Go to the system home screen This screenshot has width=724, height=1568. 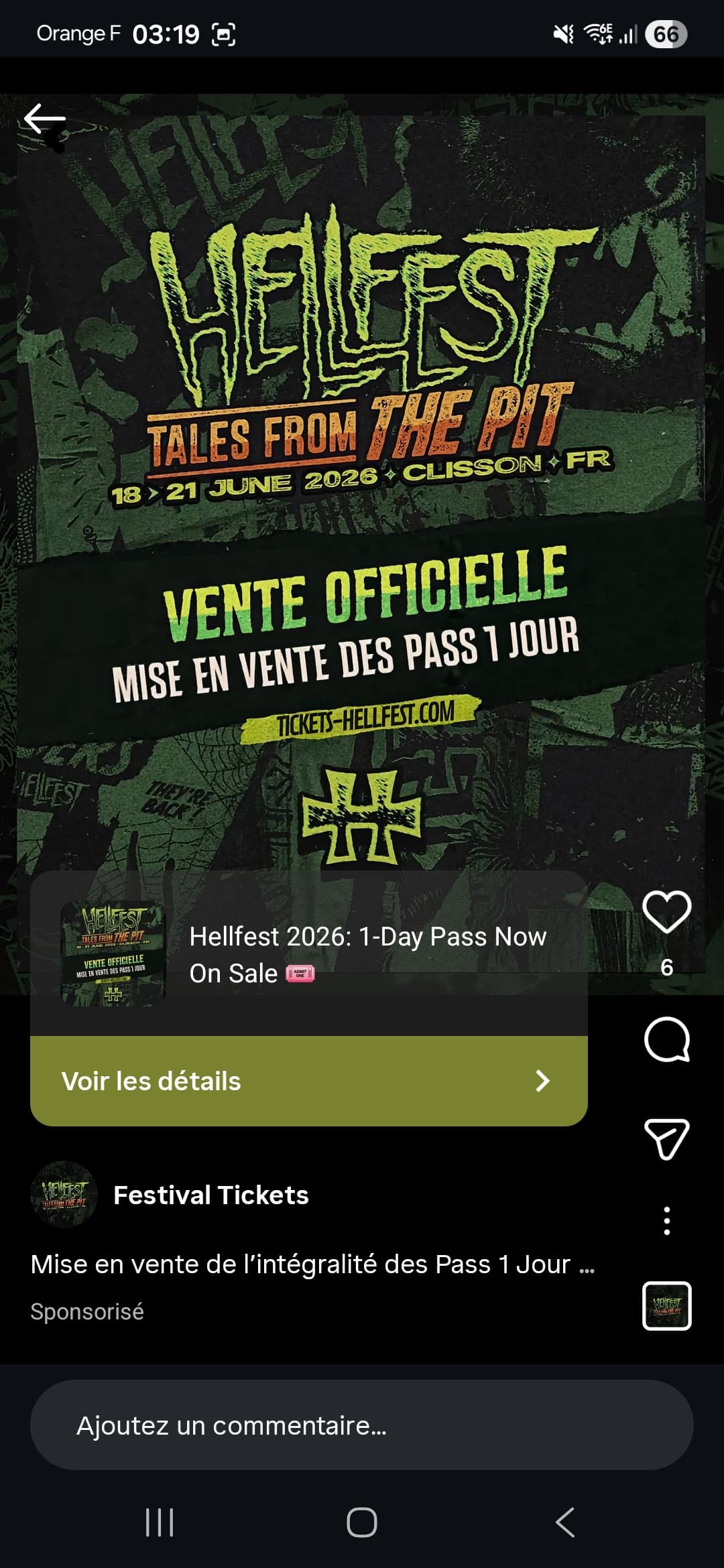coord(362,1522)
